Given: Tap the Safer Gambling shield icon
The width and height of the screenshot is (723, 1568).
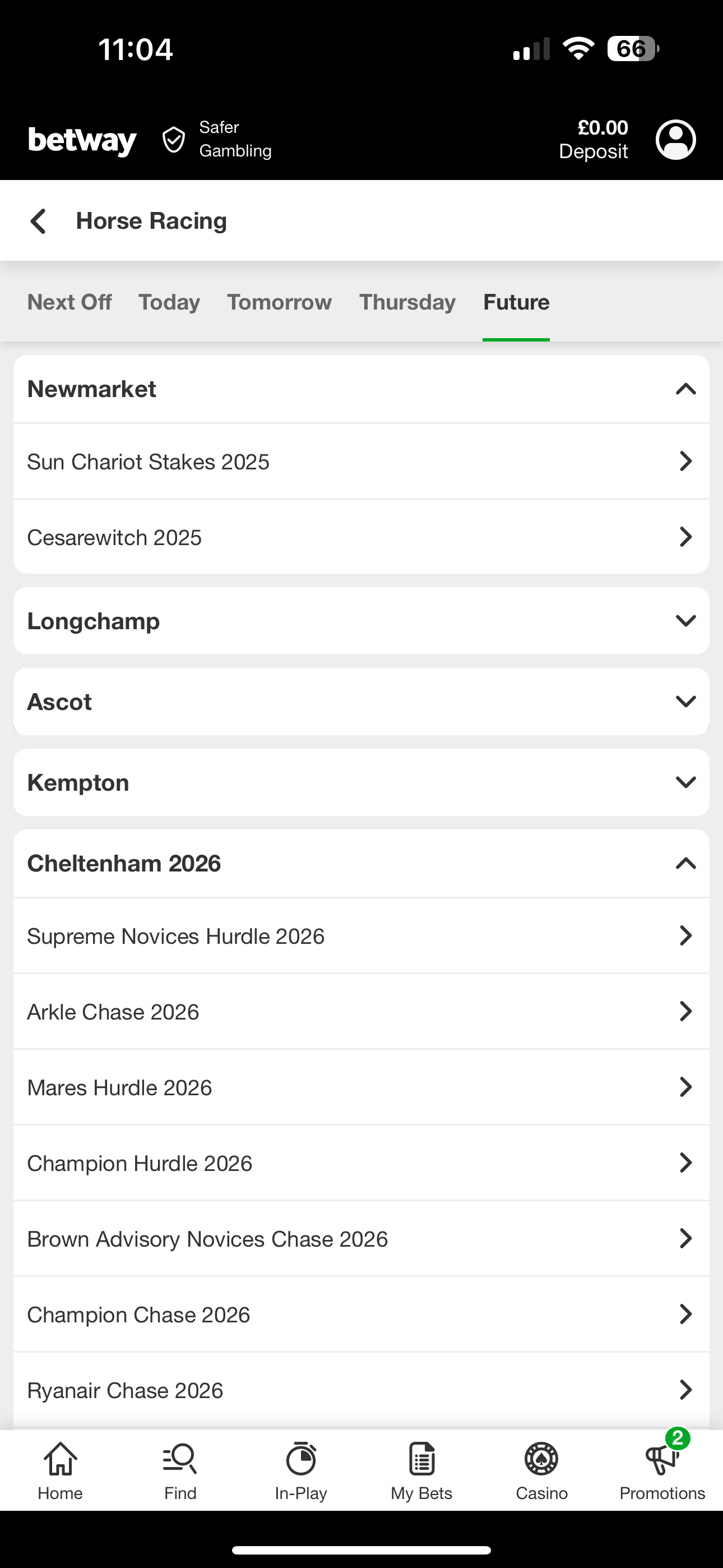Looking at the screenshot, I should tap(173, 140).
